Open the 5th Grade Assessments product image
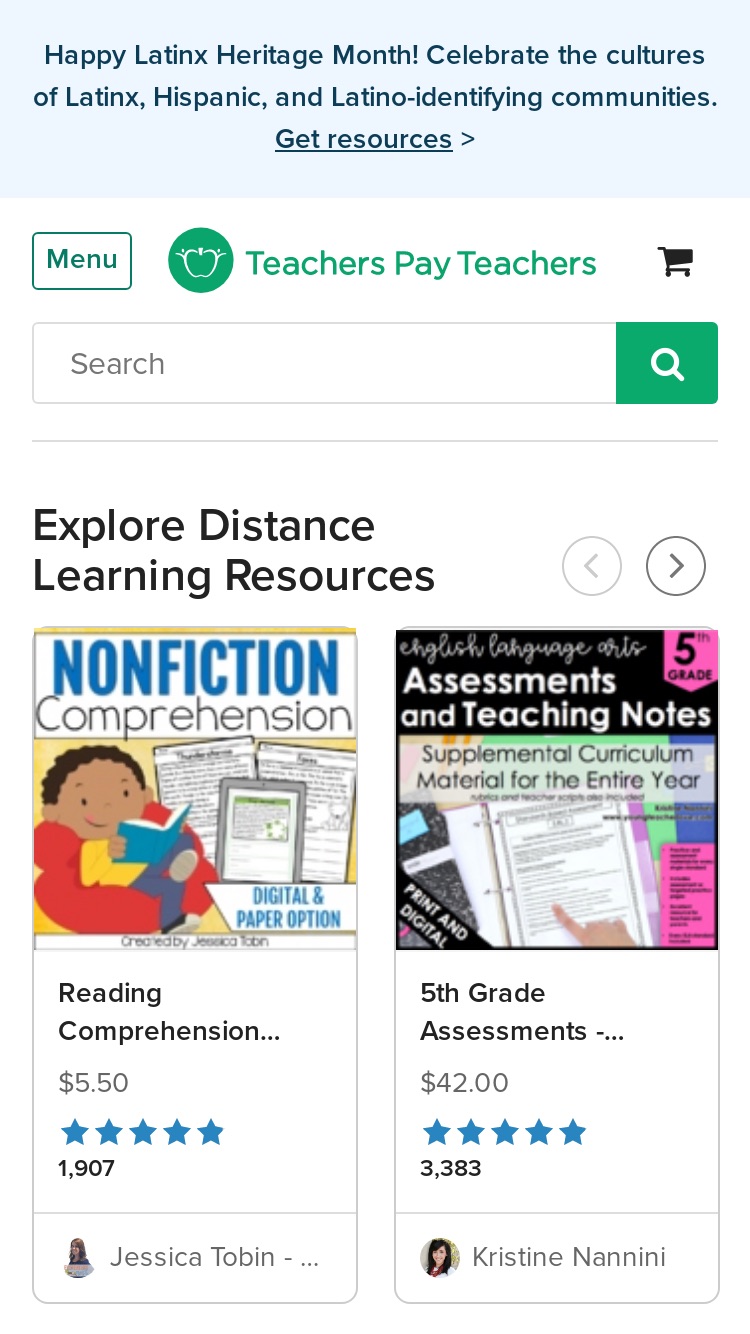The height and width of the screenshot is (1334, 750). 557,789
